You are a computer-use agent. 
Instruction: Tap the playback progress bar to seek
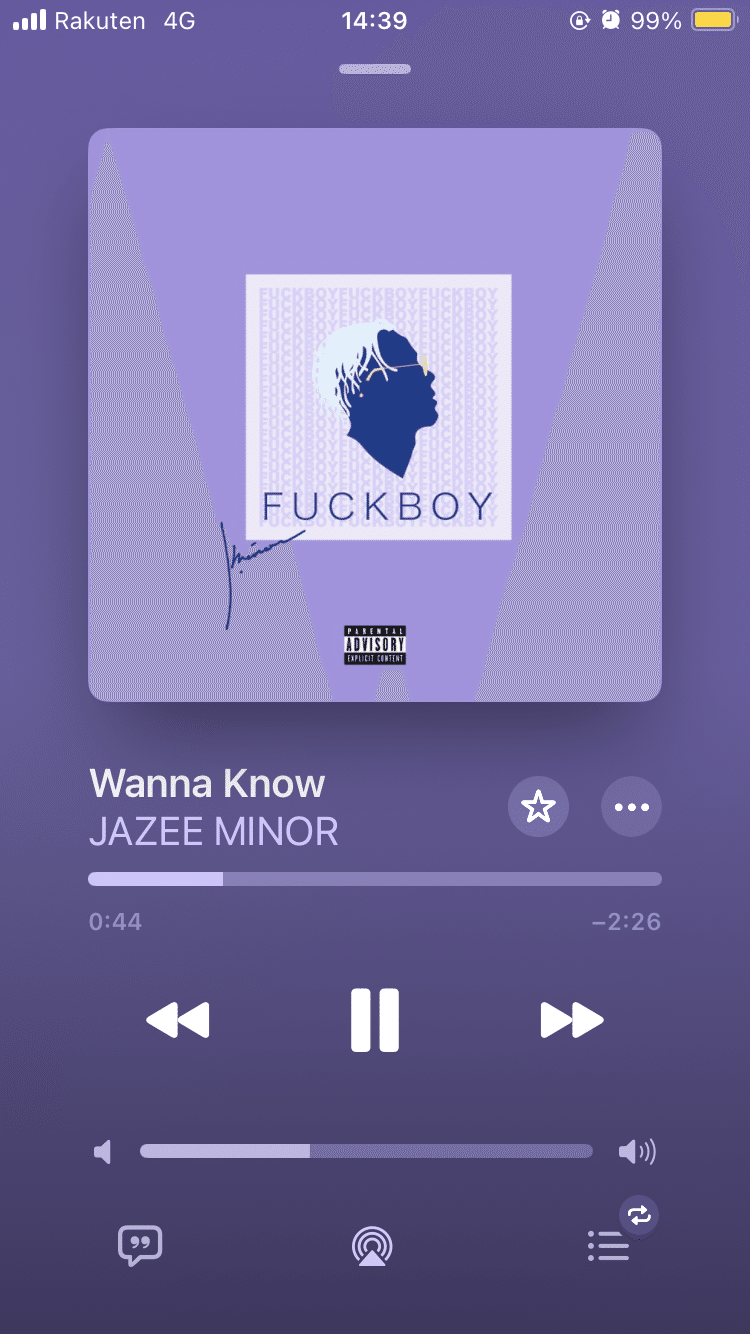pyautogui.click(x=375, y=879)
